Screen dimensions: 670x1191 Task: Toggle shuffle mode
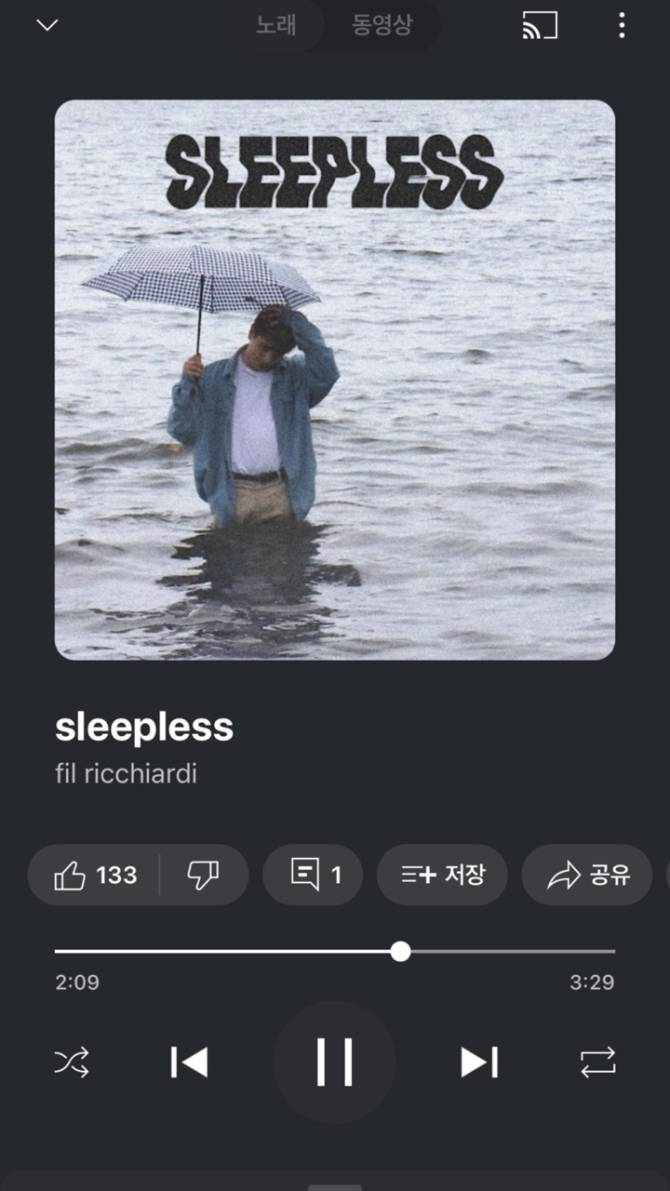click(x=72, y=1062)
